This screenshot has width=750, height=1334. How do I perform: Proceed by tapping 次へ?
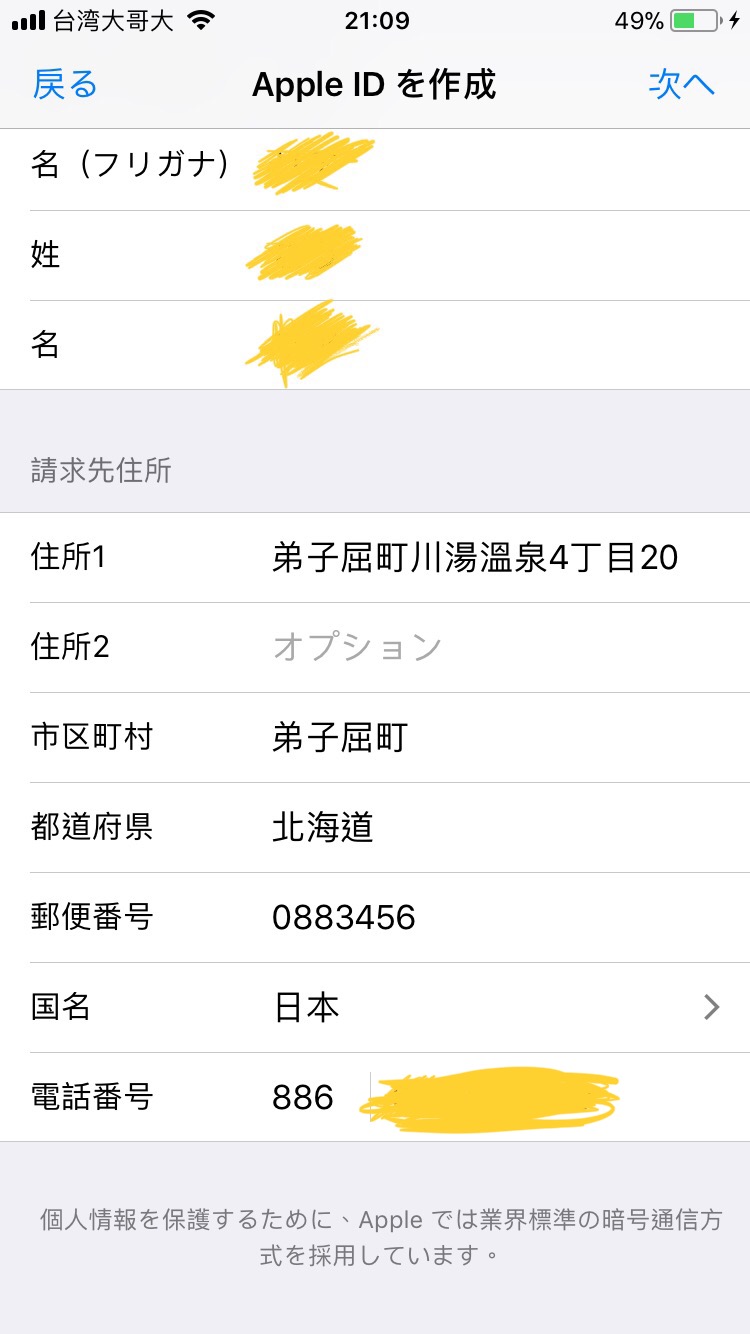682,85
